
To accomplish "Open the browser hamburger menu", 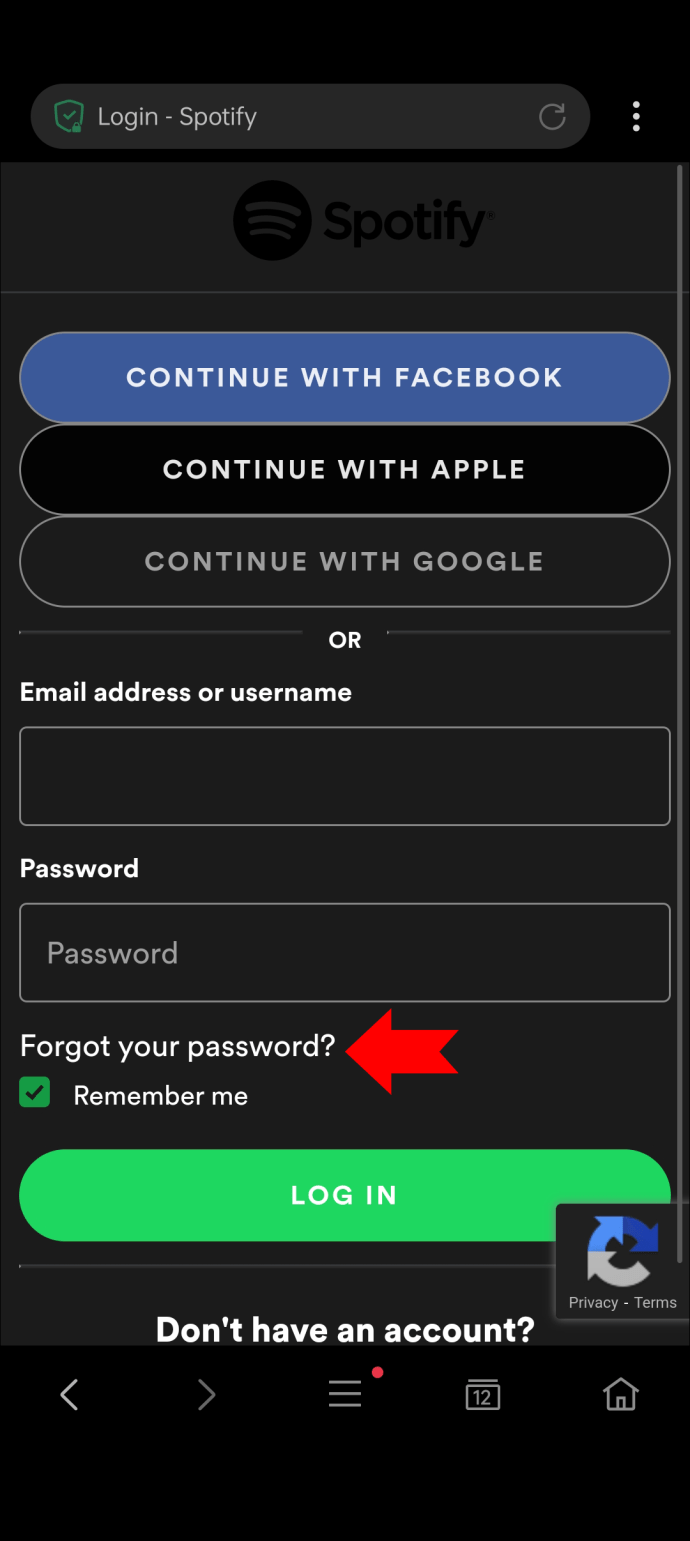I will click(345, 1393).
